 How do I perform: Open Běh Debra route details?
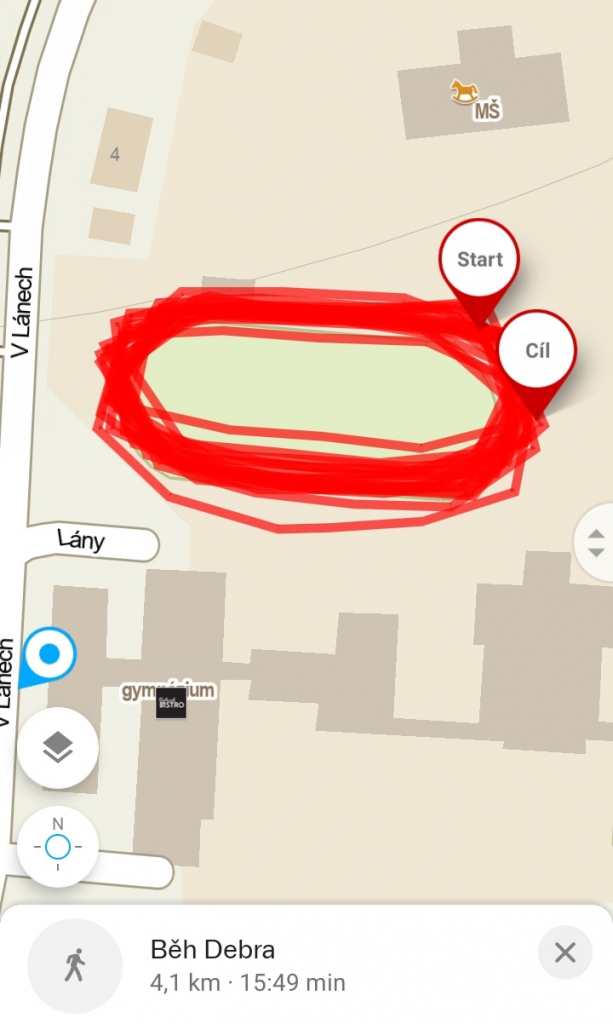pyautogui.click(x=248, y=965)
